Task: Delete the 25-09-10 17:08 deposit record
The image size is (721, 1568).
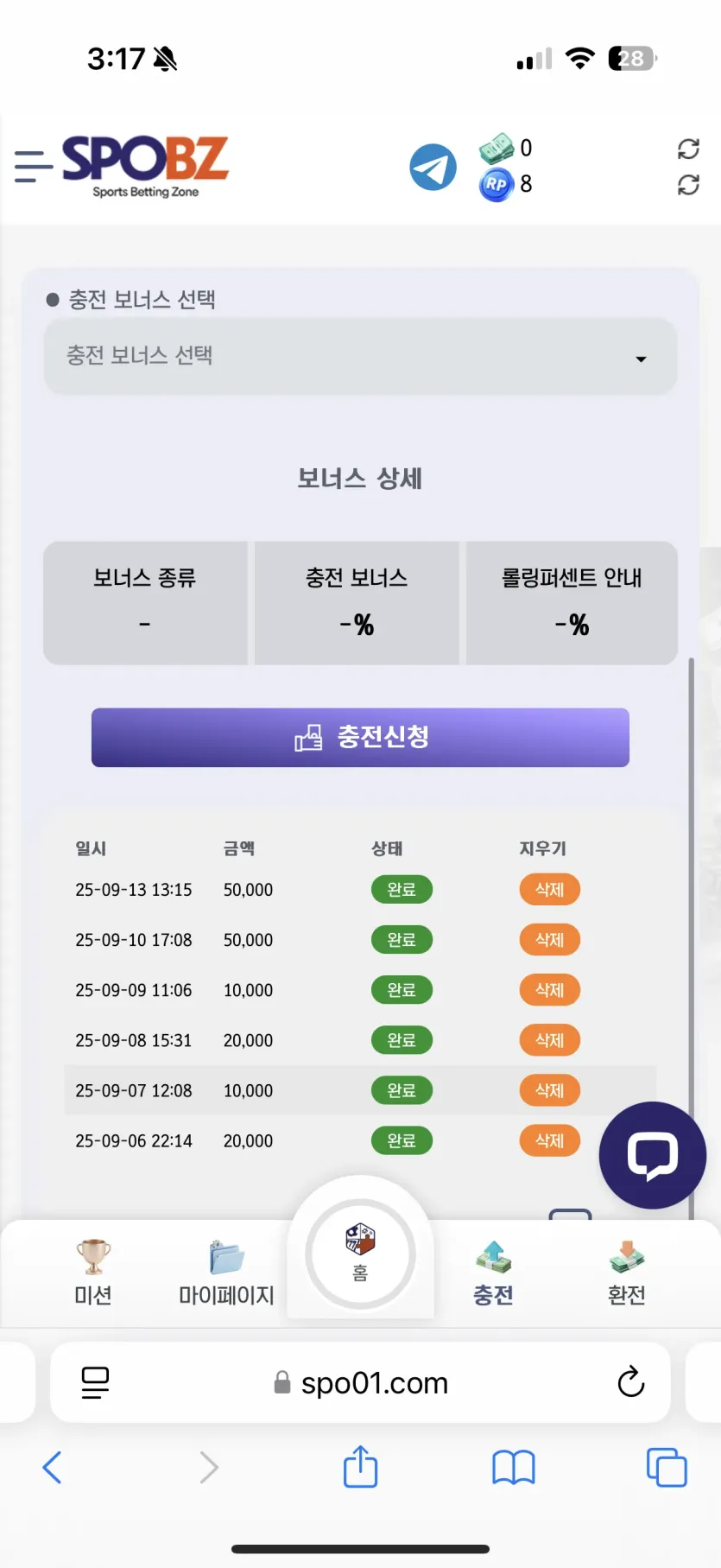Action: (549, 940)
